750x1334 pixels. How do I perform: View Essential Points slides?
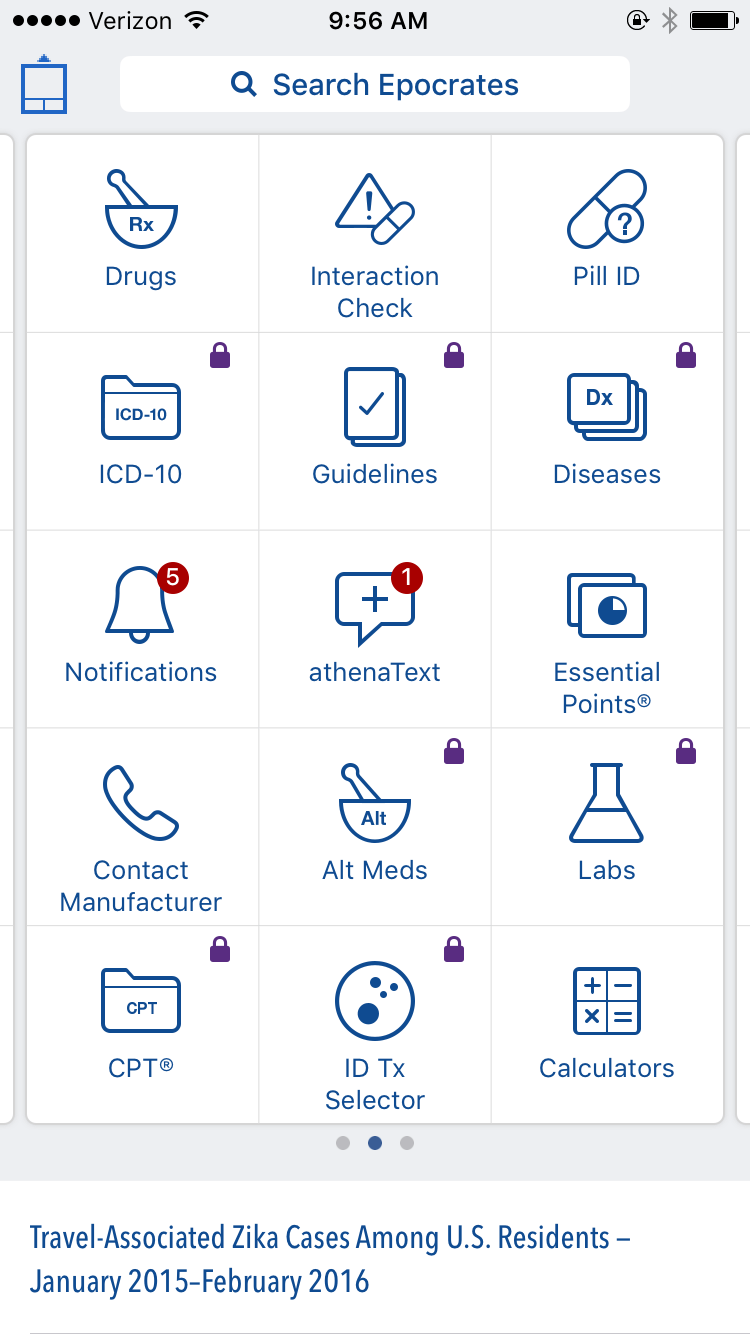(606, 625)
